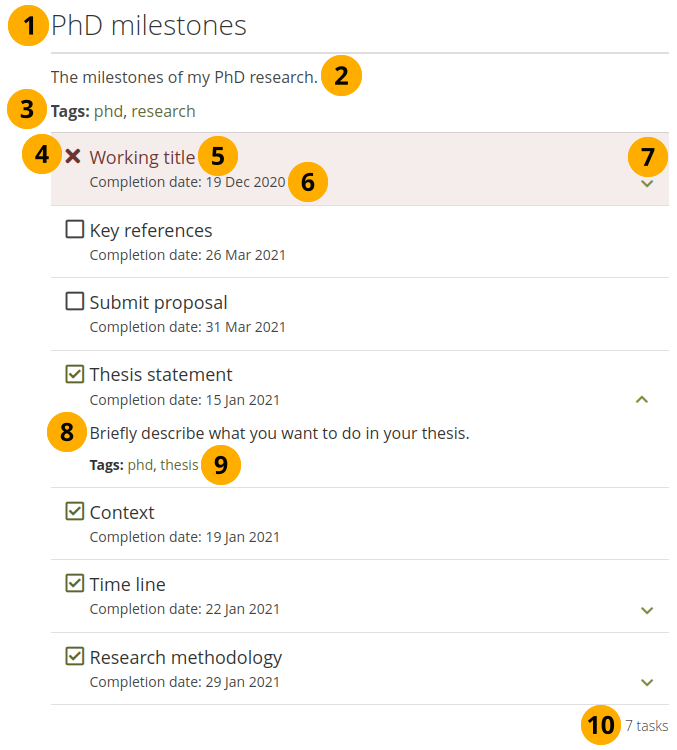Uncheck the Thesis statement task
Viewport: 677px width, 750px height.
point(74,374)
